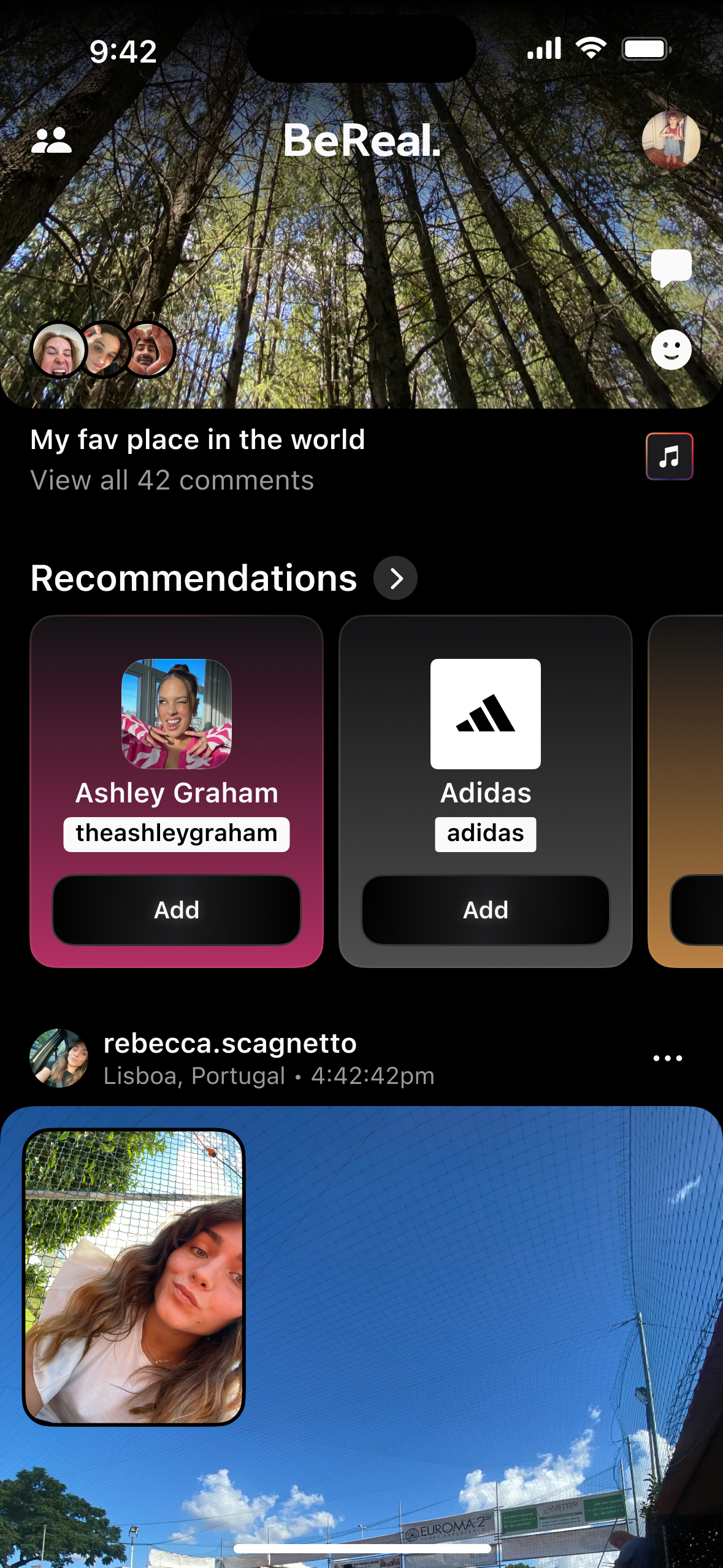The image size is (723, 1568).
Task: View all 42 comments
Action: (x=172, y=480)
